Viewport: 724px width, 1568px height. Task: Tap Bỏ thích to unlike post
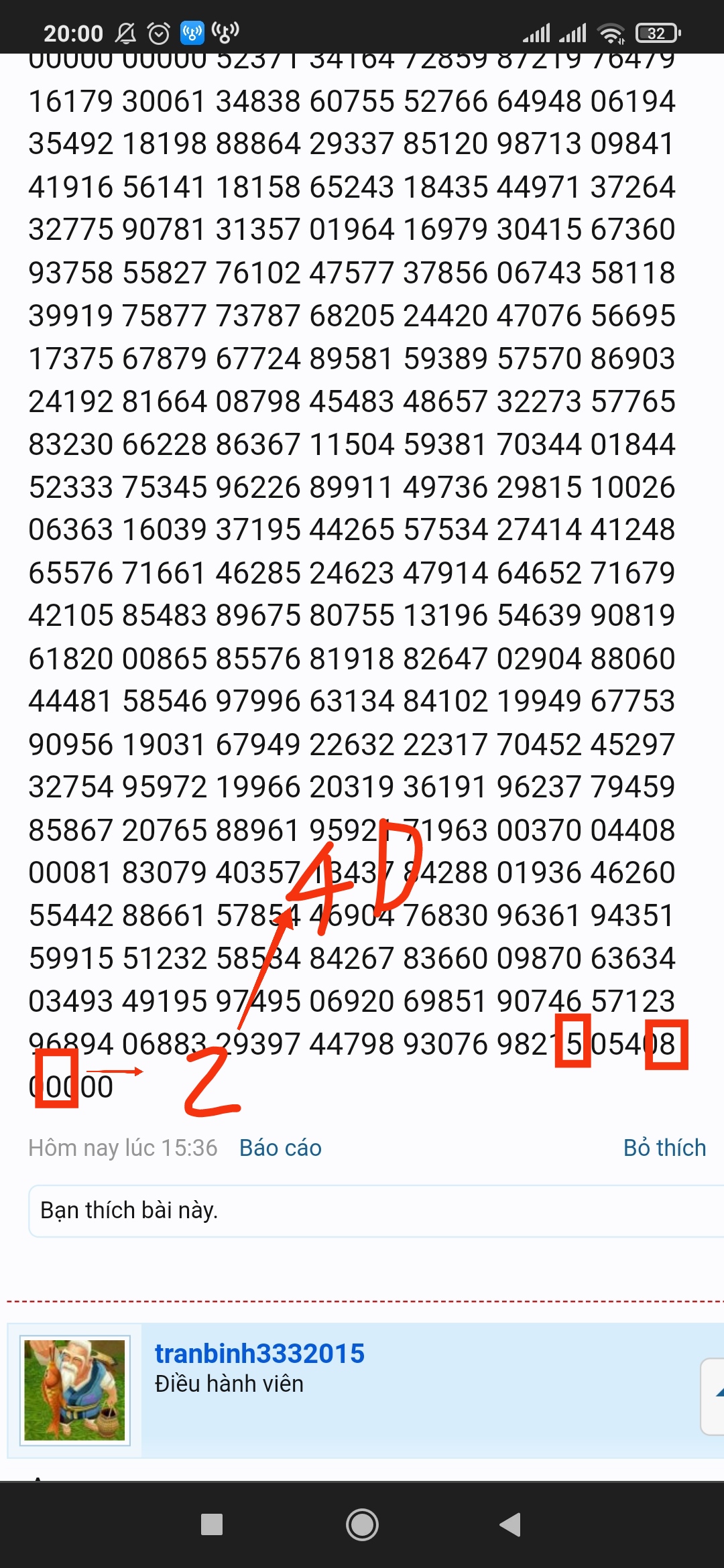point(664,1148)
